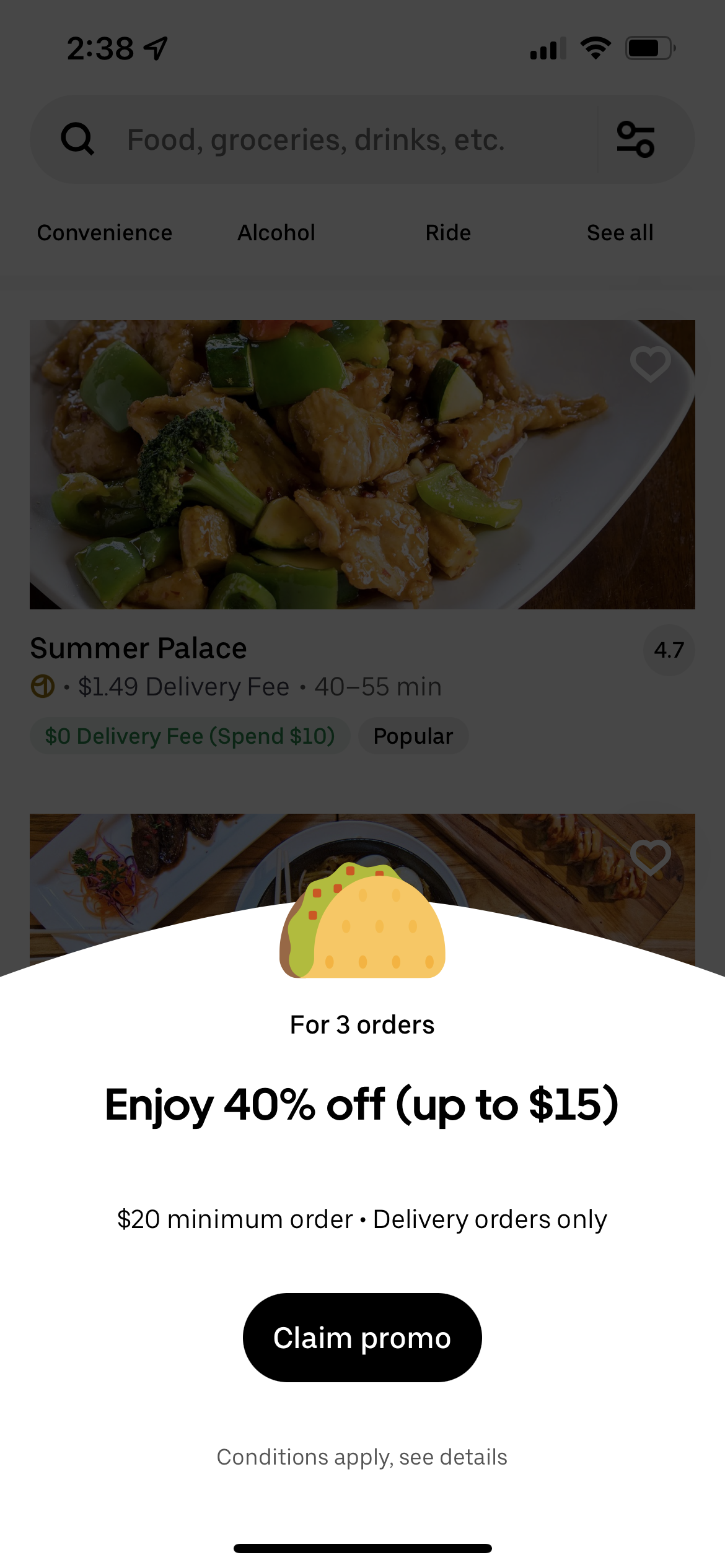Open the filter settings icon
Viewport: 725px width, 1568px height.
coord(635,139)
